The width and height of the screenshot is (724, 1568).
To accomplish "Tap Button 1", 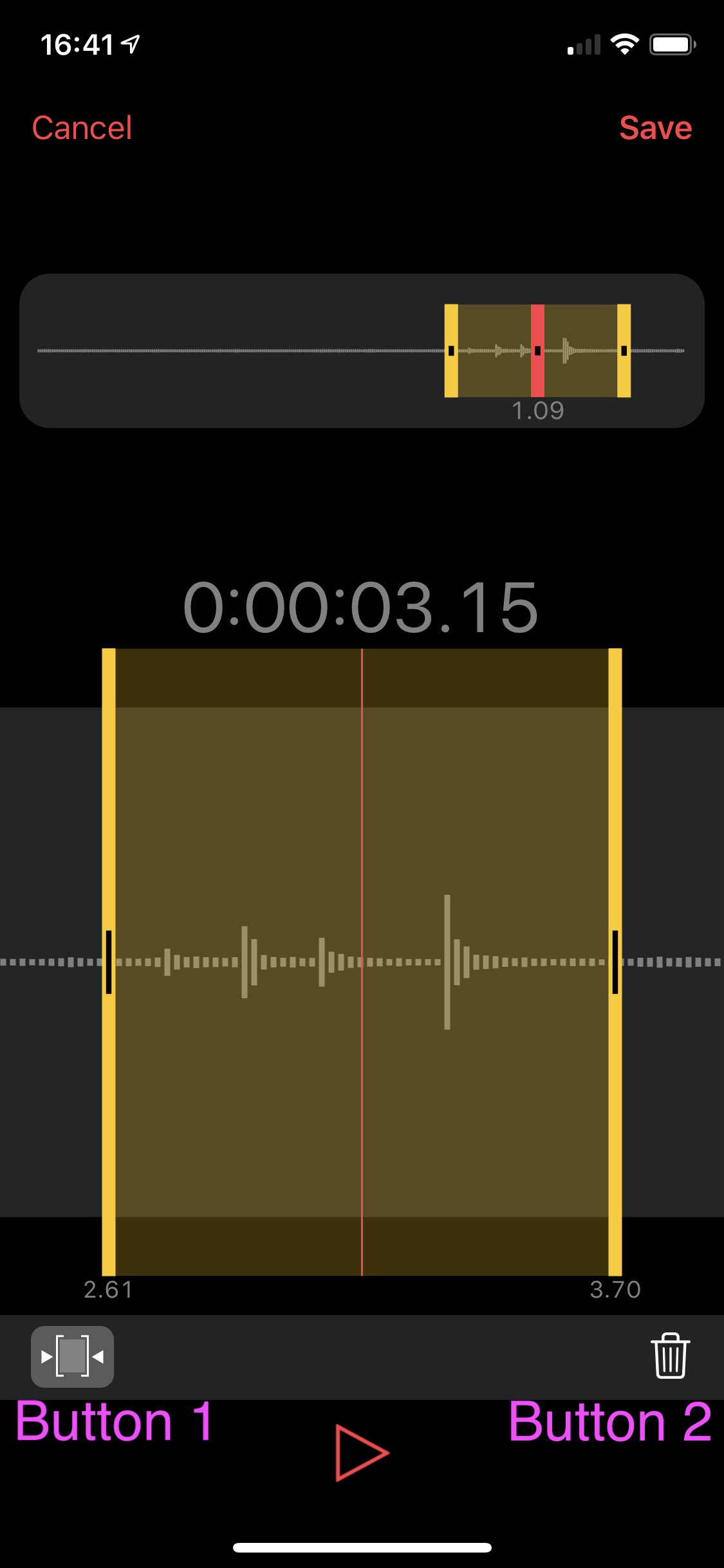I will coord(115,1421).
